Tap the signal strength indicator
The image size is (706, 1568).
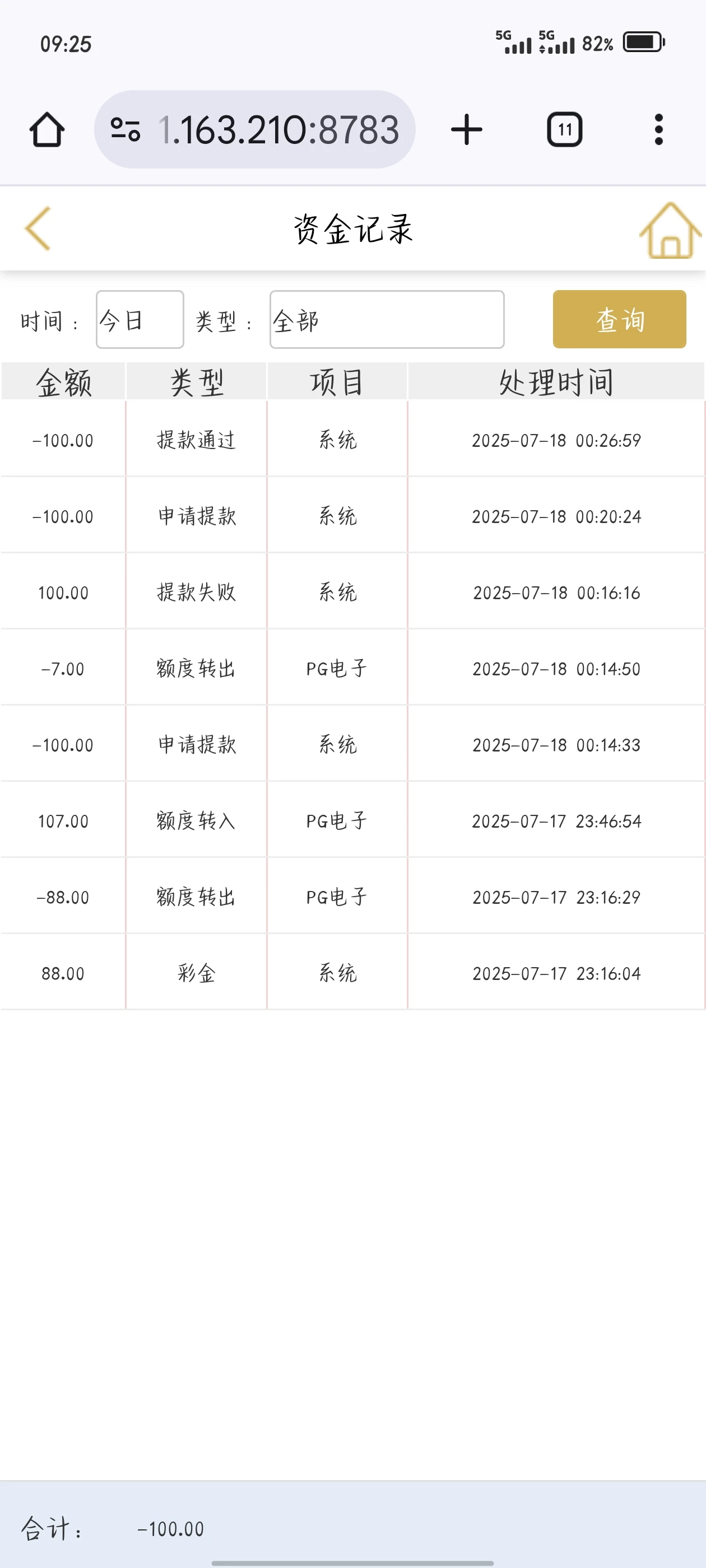[x=515, y=41]
